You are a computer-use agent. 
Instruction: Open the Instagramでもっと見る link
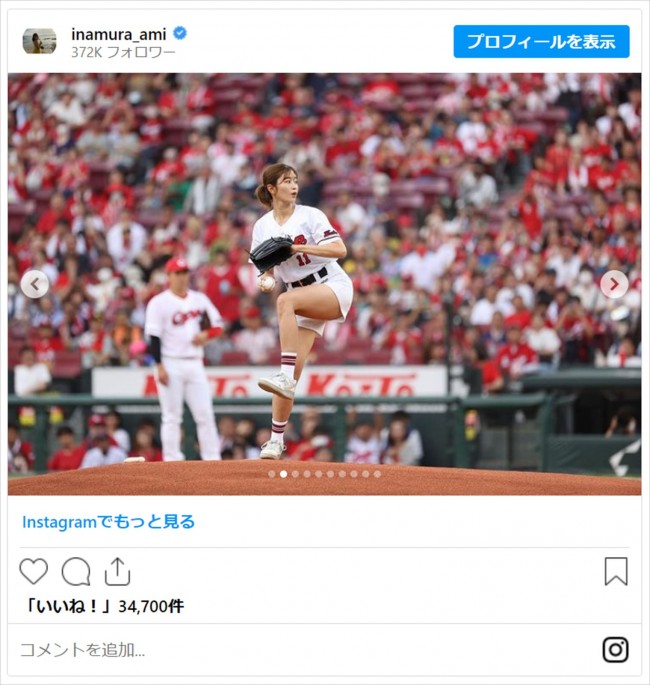pyautogui.click(x=108, y=521)
